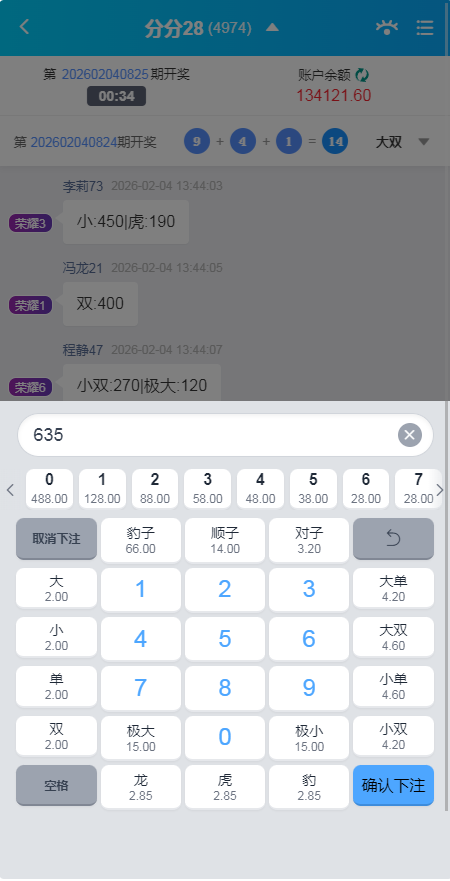Choose 豹子 at 66.00 odds

coord(140,540)
